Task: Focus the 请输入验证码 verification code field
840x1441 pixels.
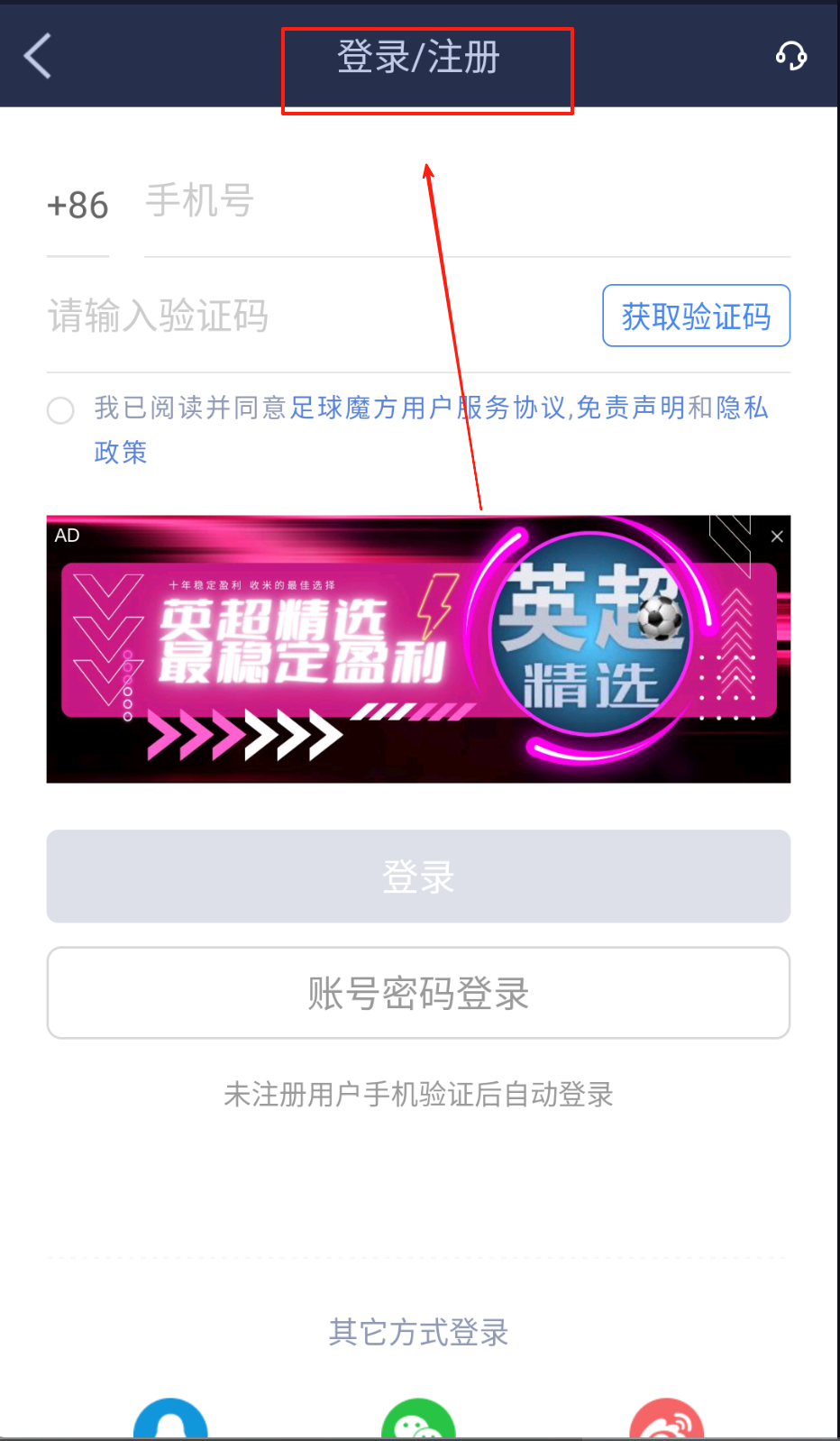Action: point(306,317)
